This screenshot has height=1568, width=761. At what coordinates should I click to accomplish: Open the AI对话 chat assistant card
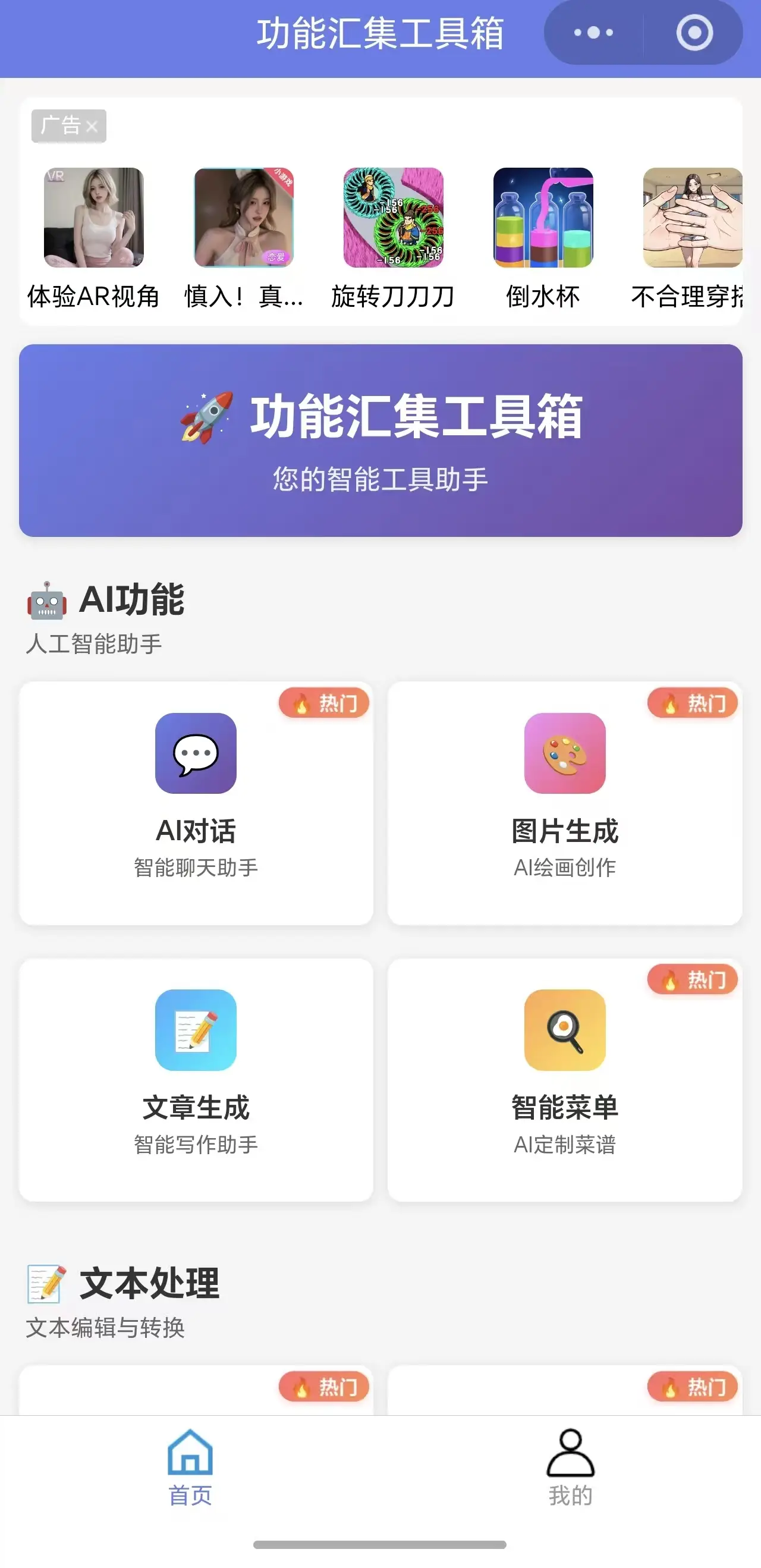[x=196, y=802]
